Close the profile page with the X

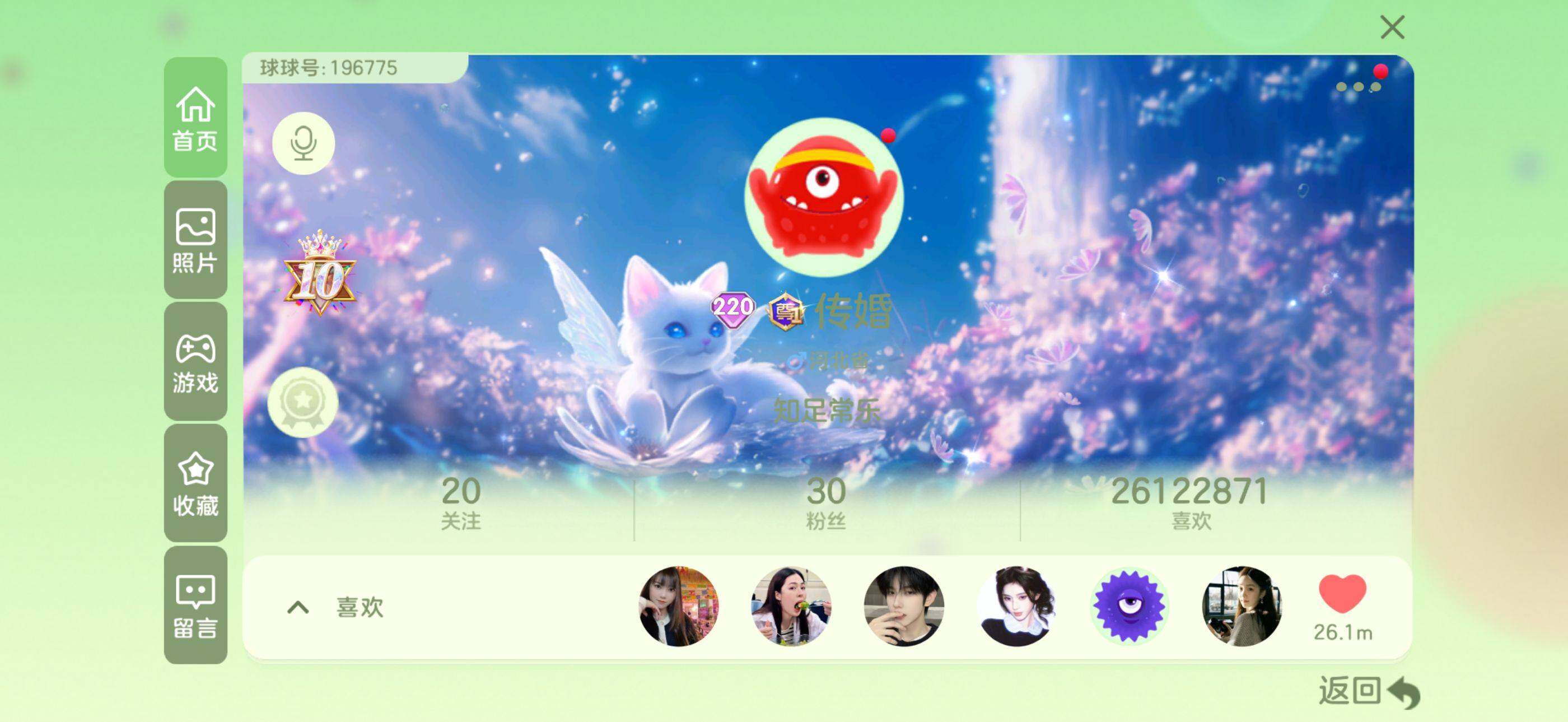[1392, 27]
